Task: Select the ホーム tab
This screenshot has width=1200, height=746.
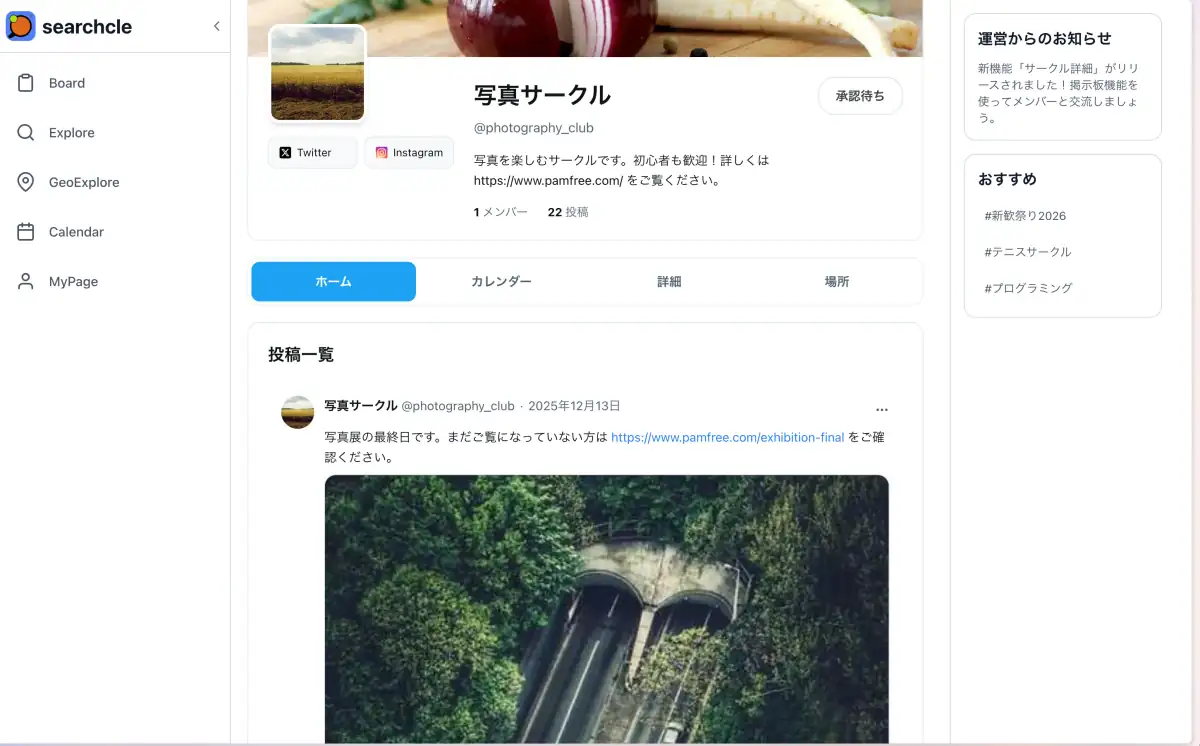Action: point(333,282)
